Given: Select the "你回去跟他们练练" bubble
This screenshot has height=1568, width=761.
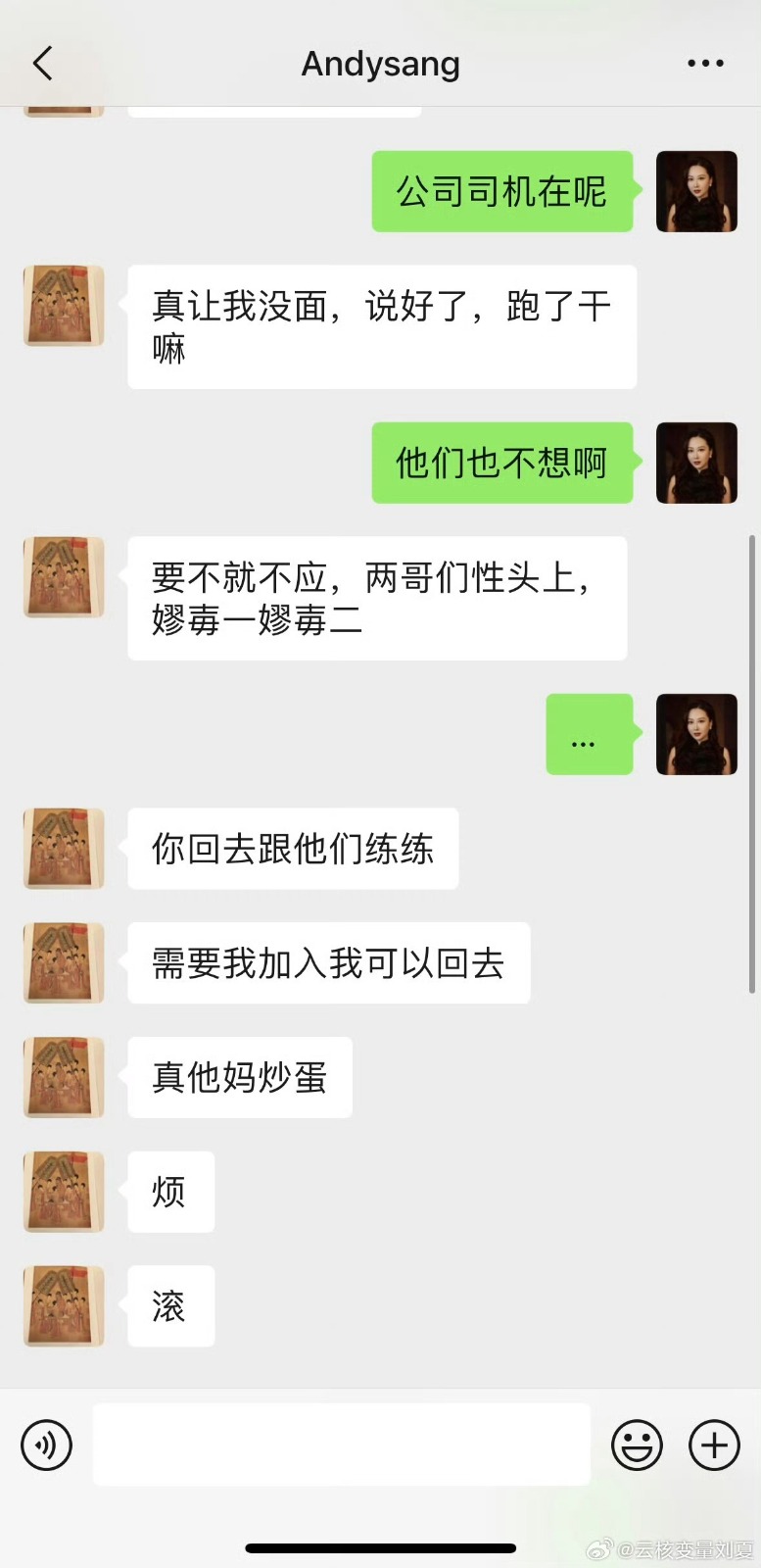Looking at the screenshot, I should pyautogui.click(x=291, y=849).
